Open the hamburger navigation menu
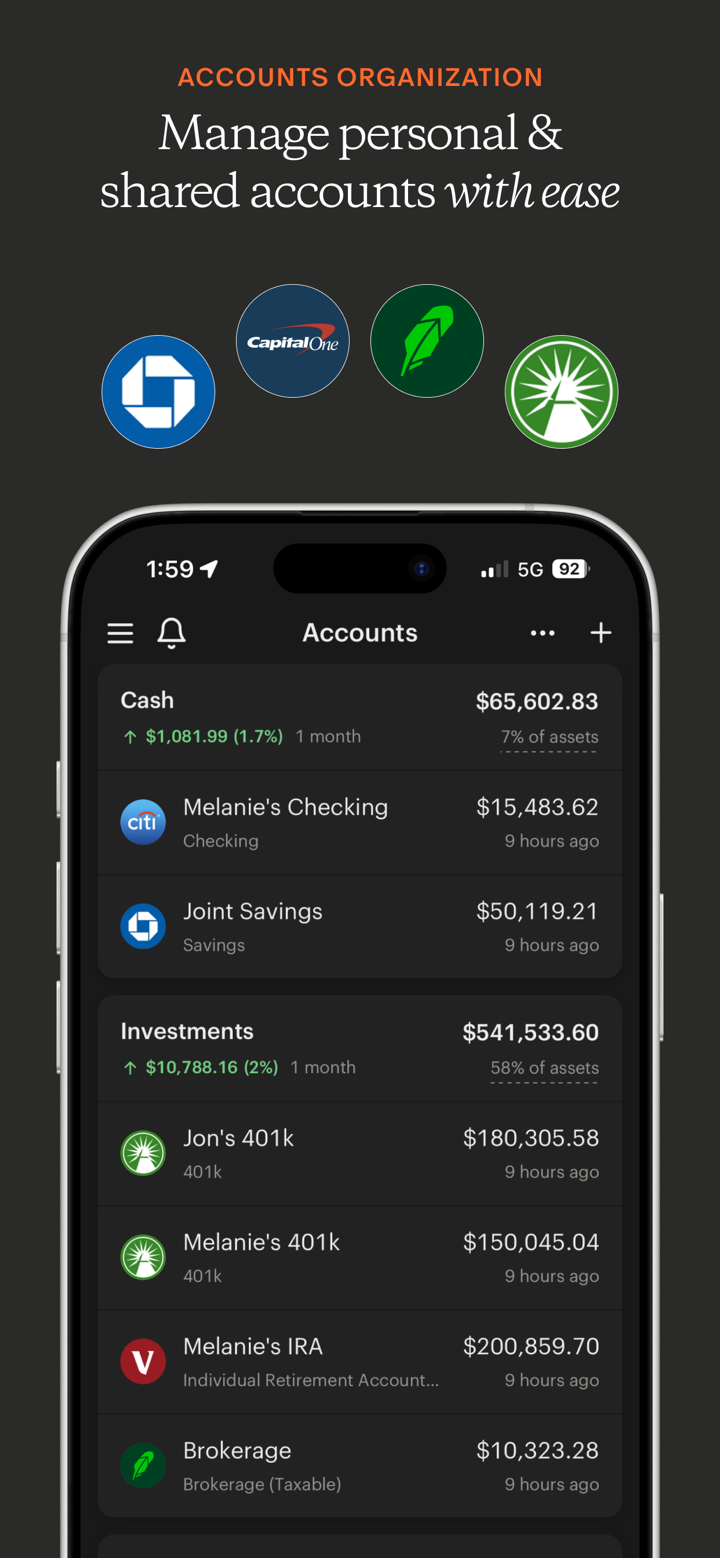 [120, 633]
